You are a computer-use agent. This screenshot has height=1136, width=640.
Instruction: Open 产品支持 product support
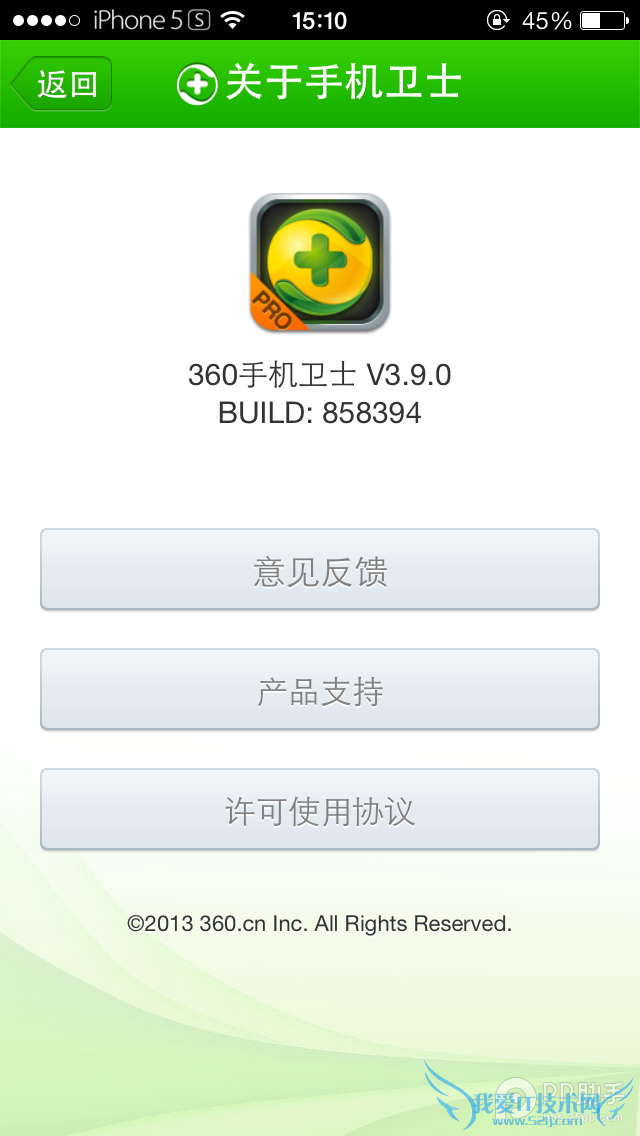coord(320,690)
